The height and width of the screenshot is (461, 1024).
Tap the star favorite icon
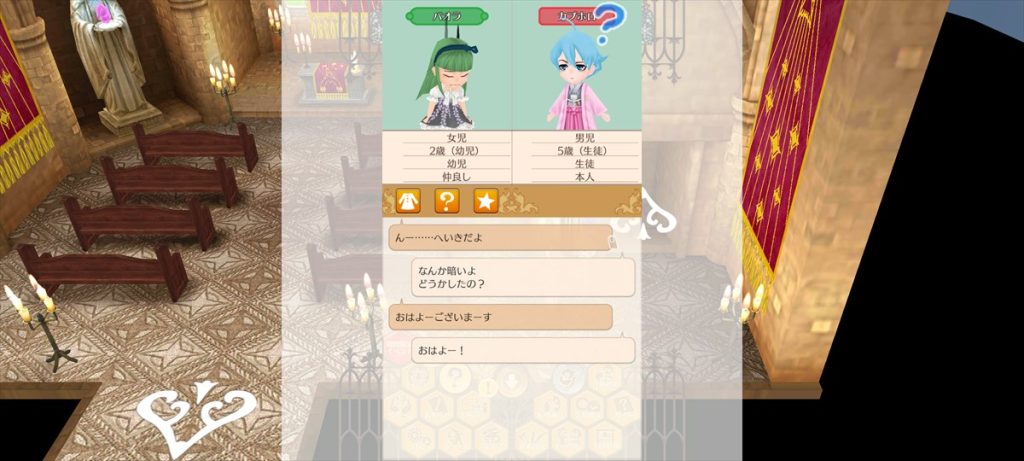coord(486,201)
